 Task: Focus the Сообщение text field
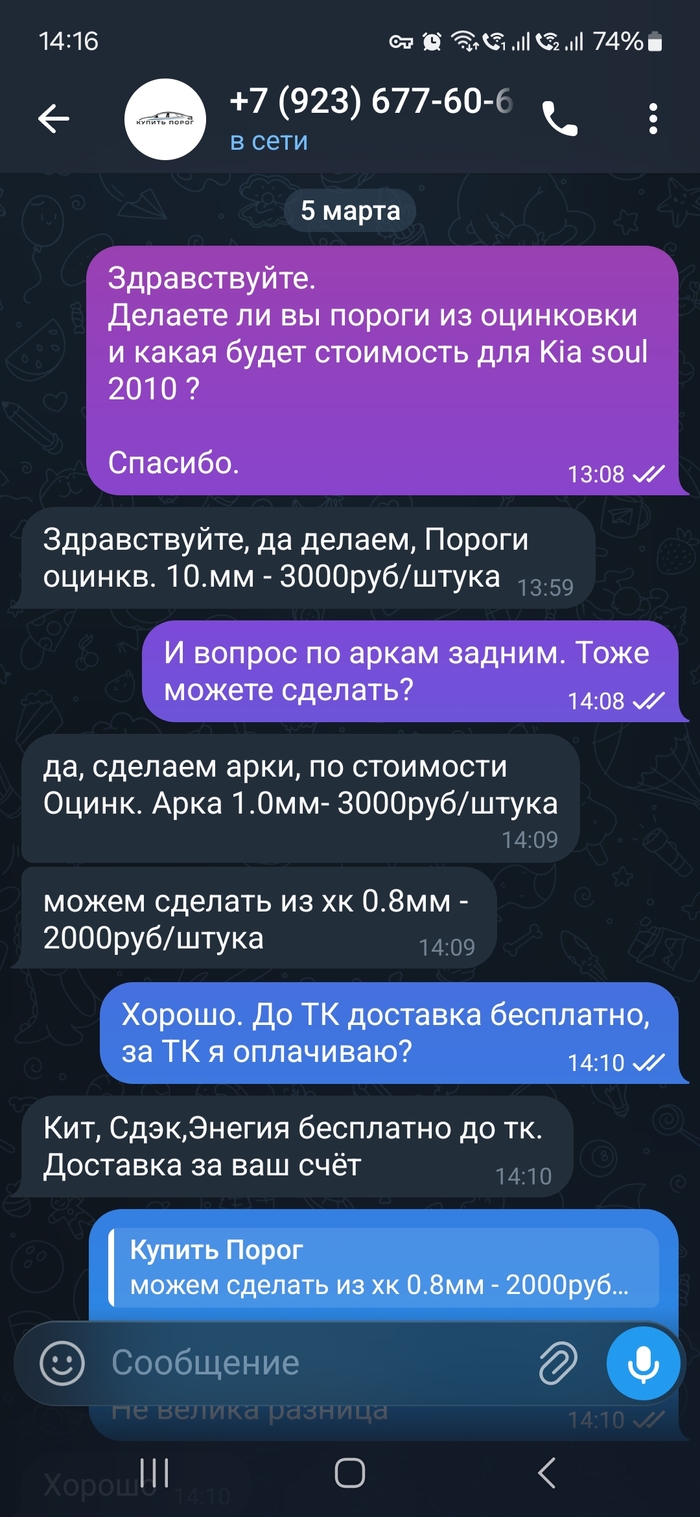click(310, 1362)
